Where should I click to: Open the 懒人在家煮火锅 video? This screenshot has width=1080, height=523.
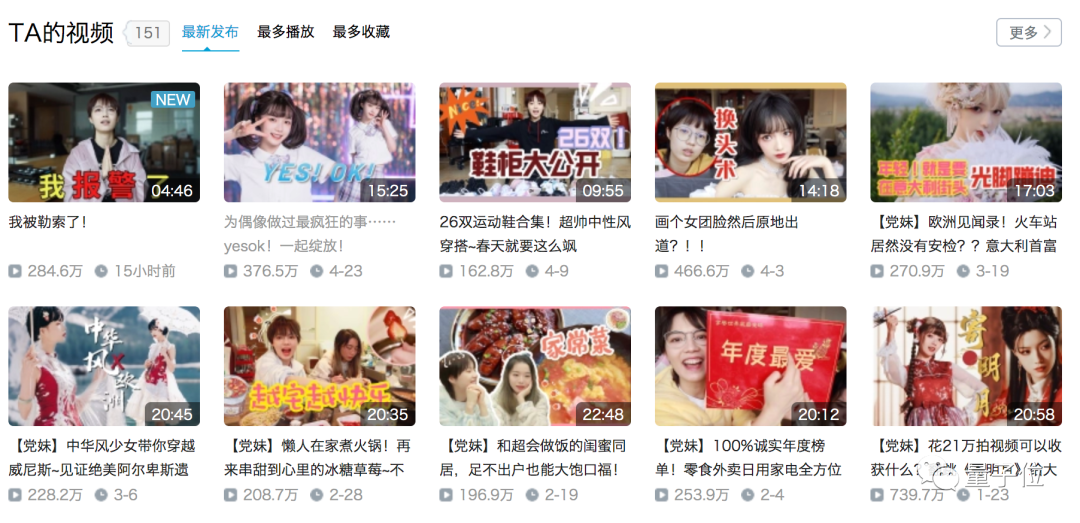(x=319, y=366)
